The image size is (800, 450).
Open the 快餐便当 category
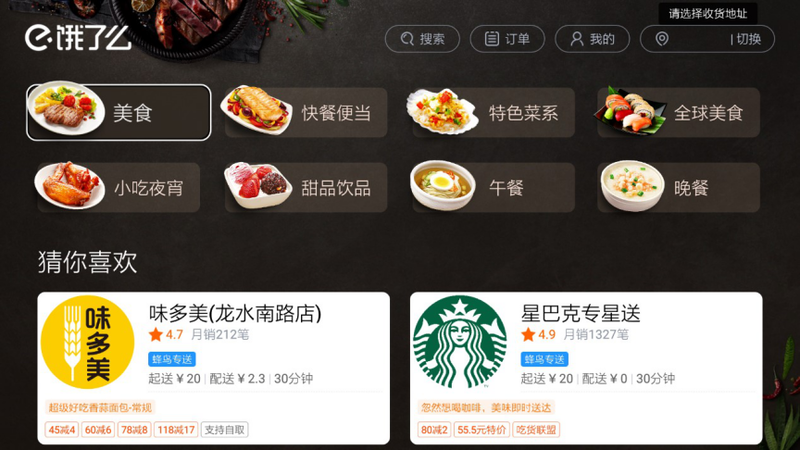(305, 113)
